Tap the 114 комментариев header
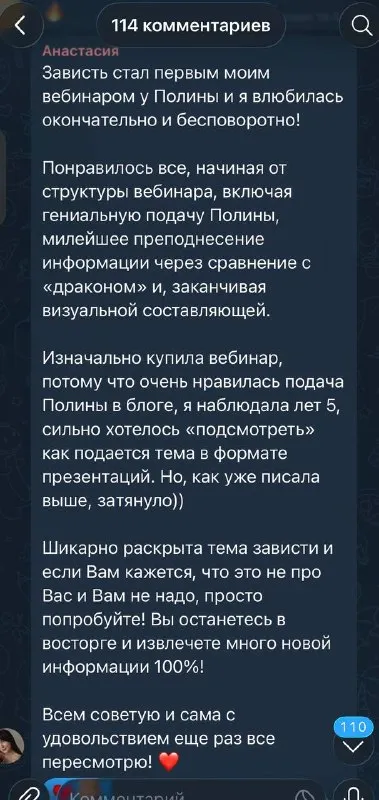The image size is (379, 800). tap(191, 26)
